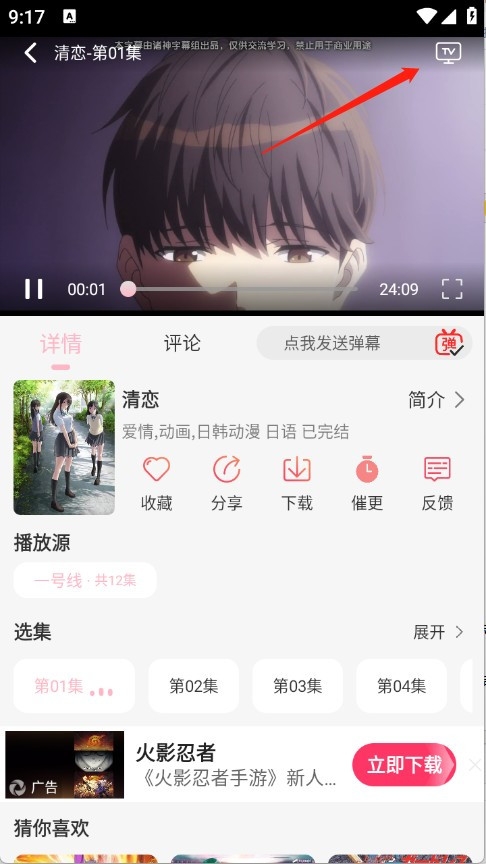Go back from the video player

pos(31,53)
